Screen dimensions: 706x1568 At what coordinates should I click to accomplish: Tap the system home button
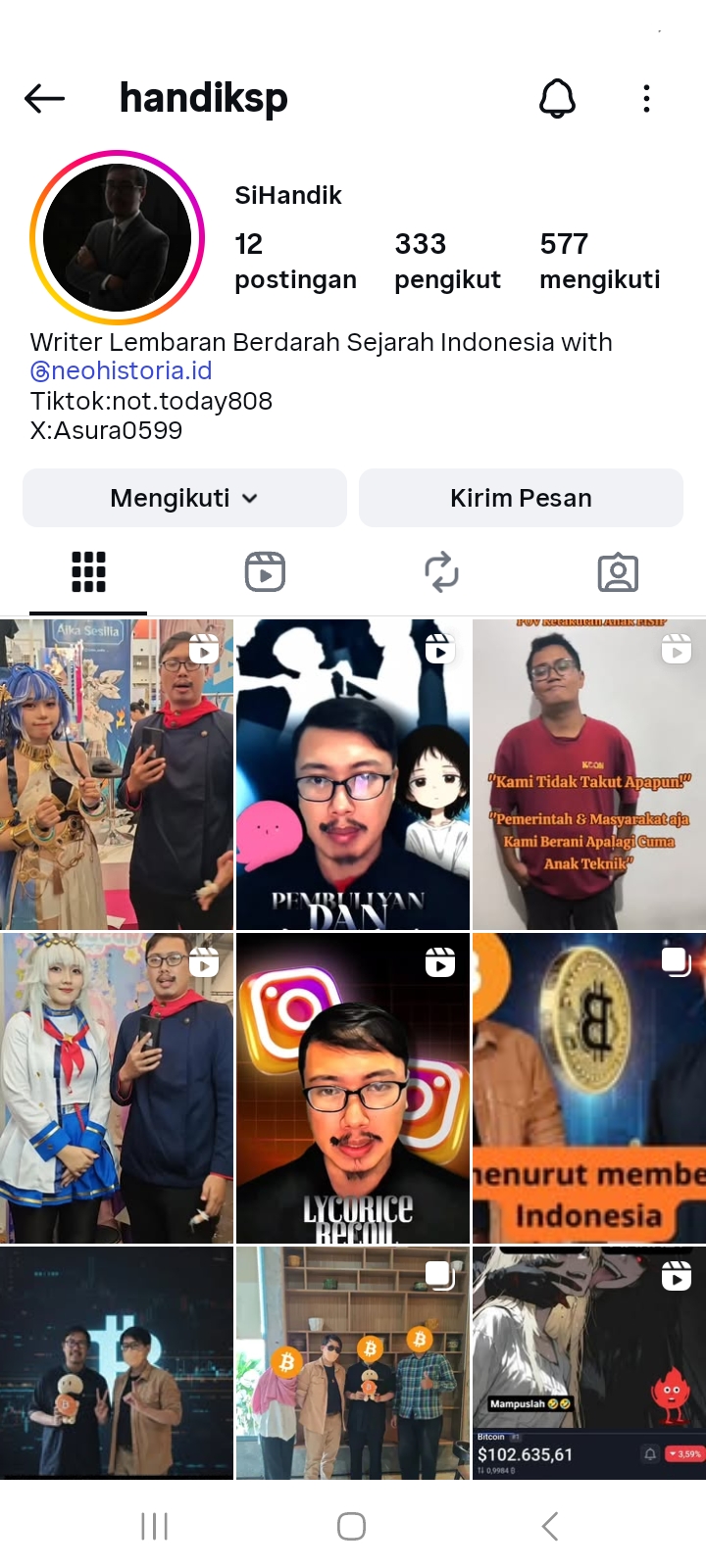351,1526
